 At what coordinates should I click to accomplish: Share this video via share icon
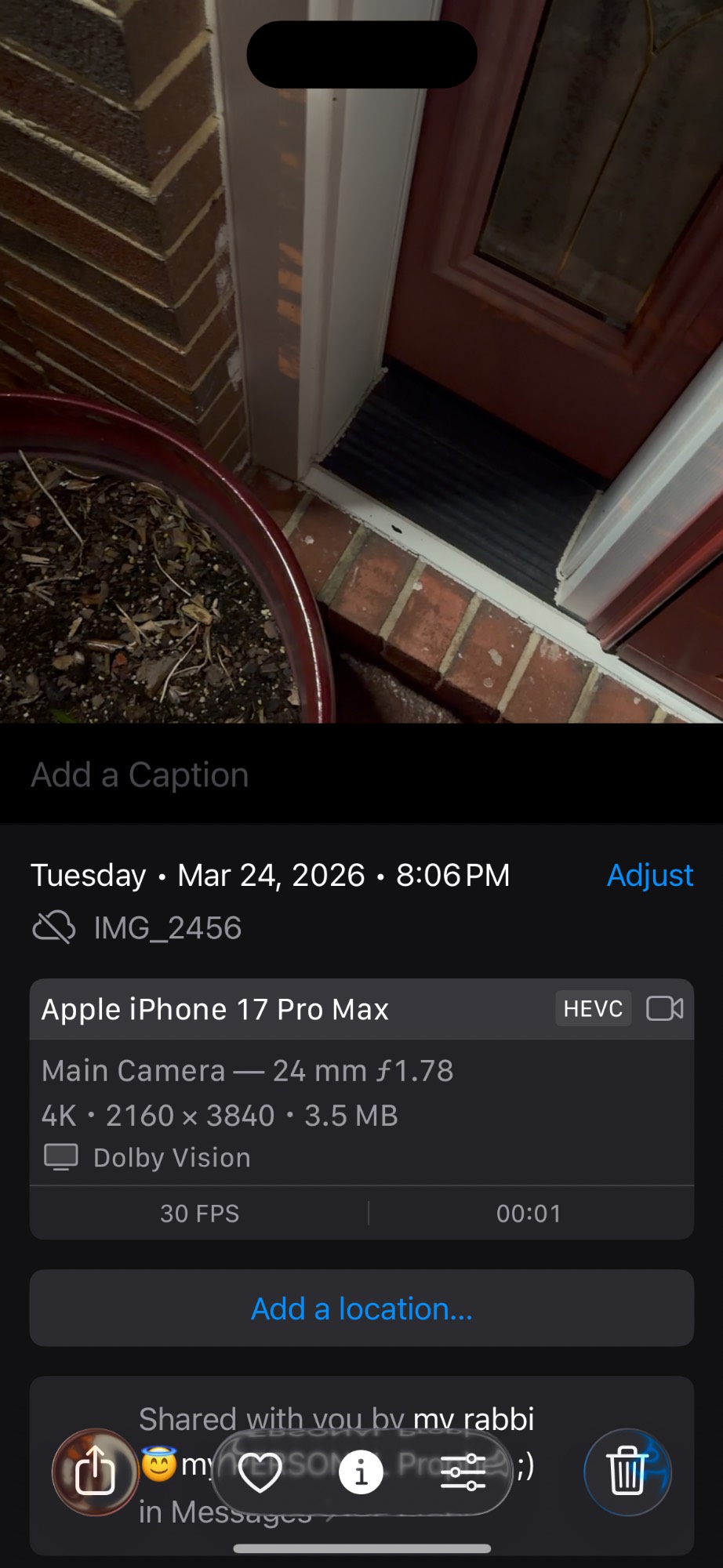[x=95, y=1472]
